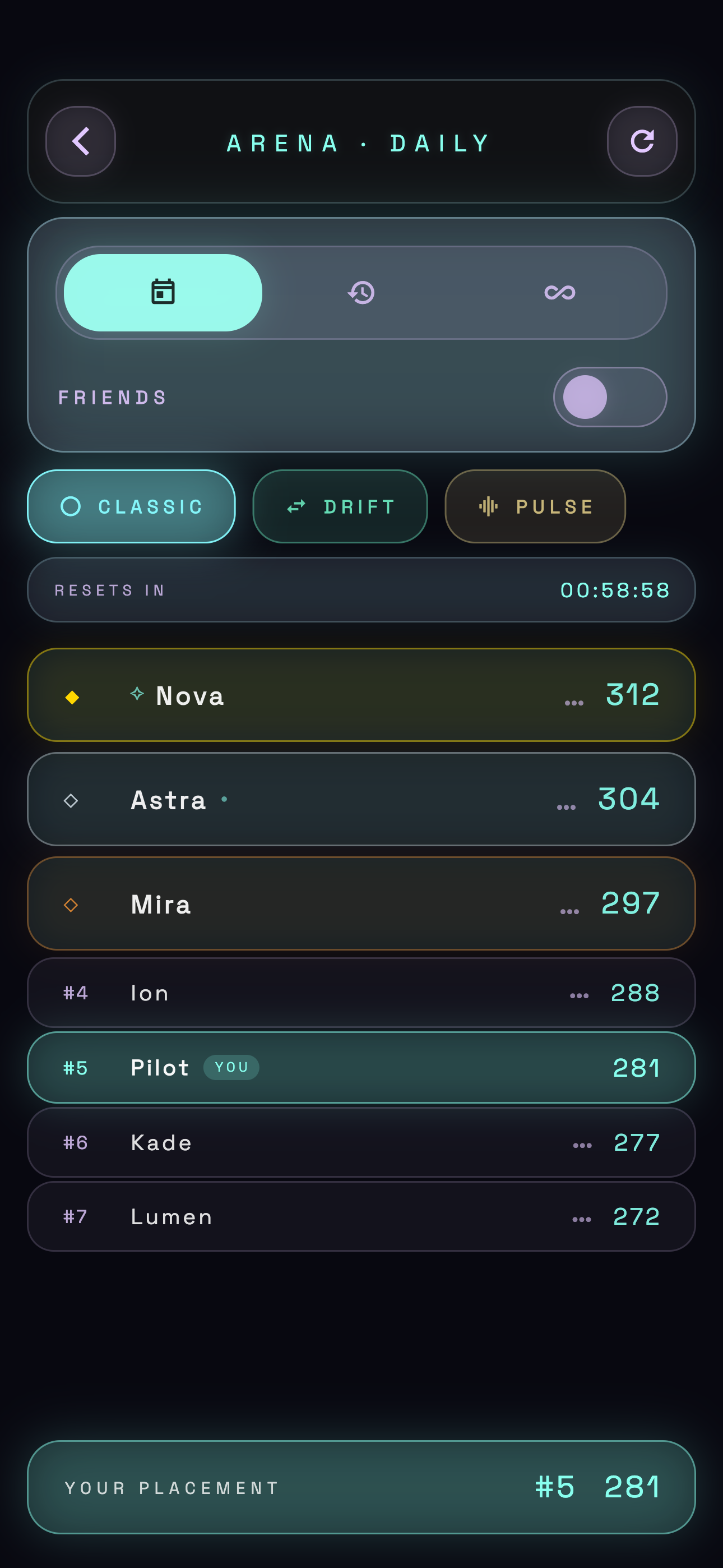
Task: Click the Drift swap-arrows icon
Action: pyautogui.click(x=296, y=506)
